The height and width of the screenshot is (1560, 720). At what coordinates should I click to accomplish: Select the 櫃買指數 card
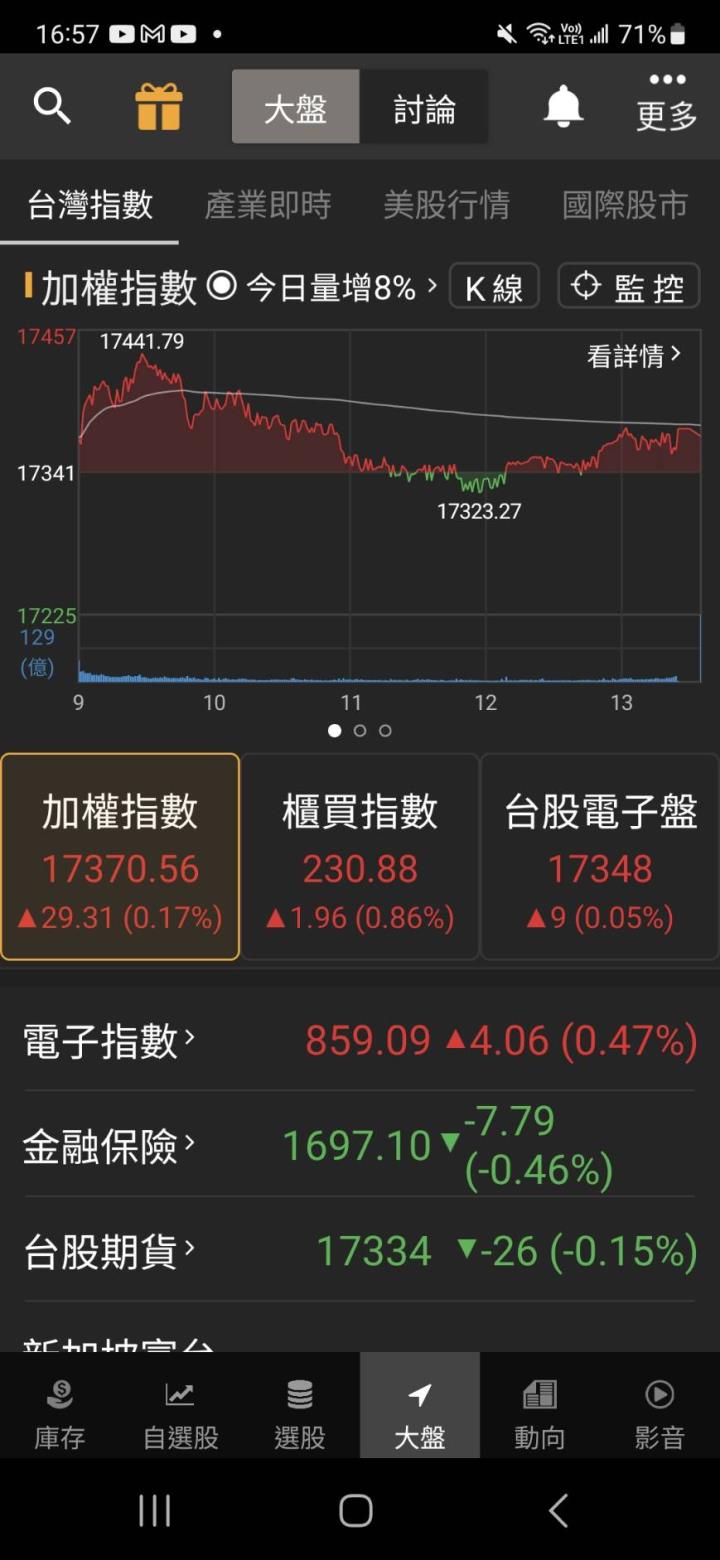tap(360, 857)
